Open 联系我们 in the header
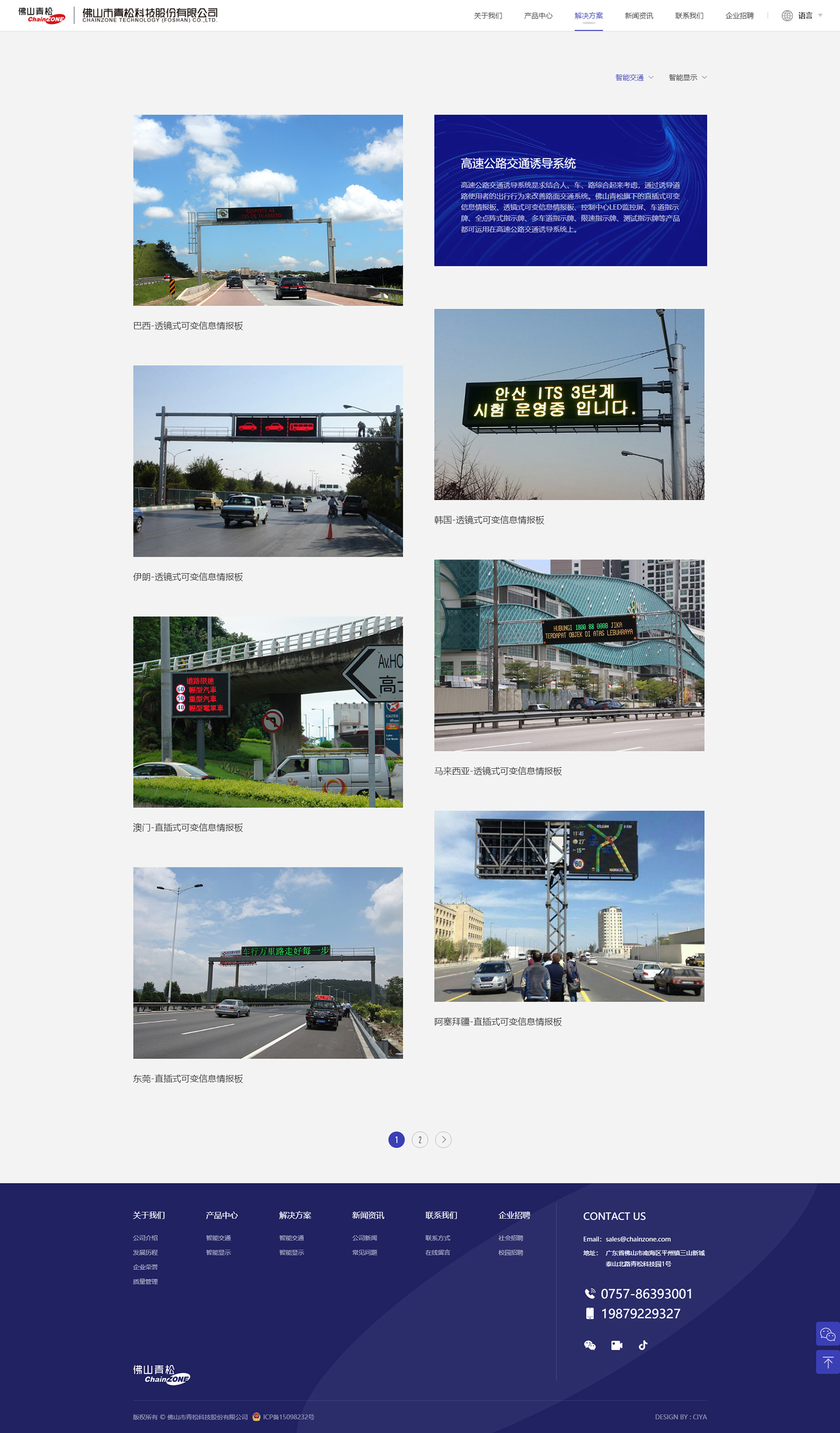The image size is (840, 1433). tap(689, 16)
